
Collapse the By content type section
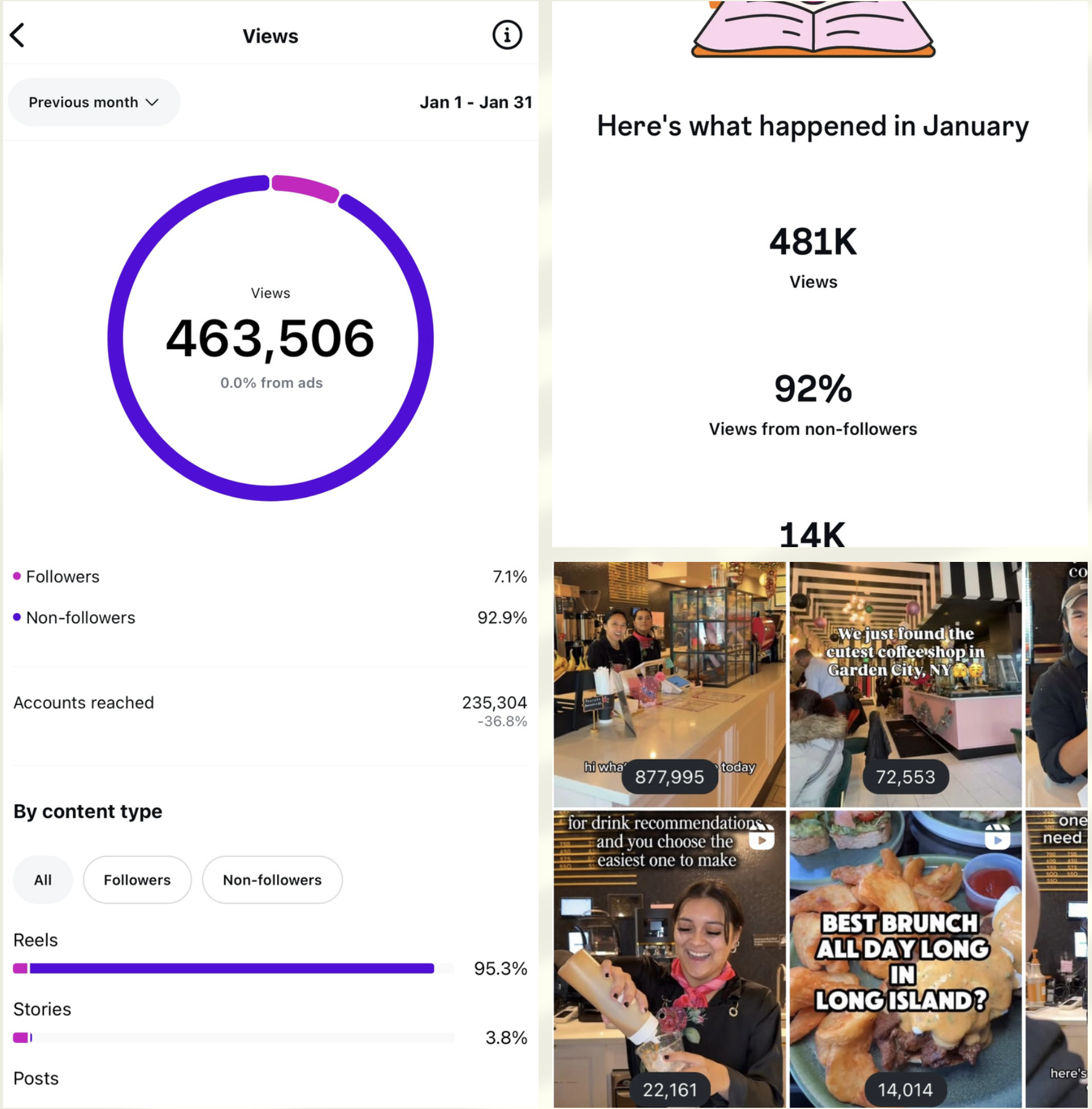tap(88, 811)
